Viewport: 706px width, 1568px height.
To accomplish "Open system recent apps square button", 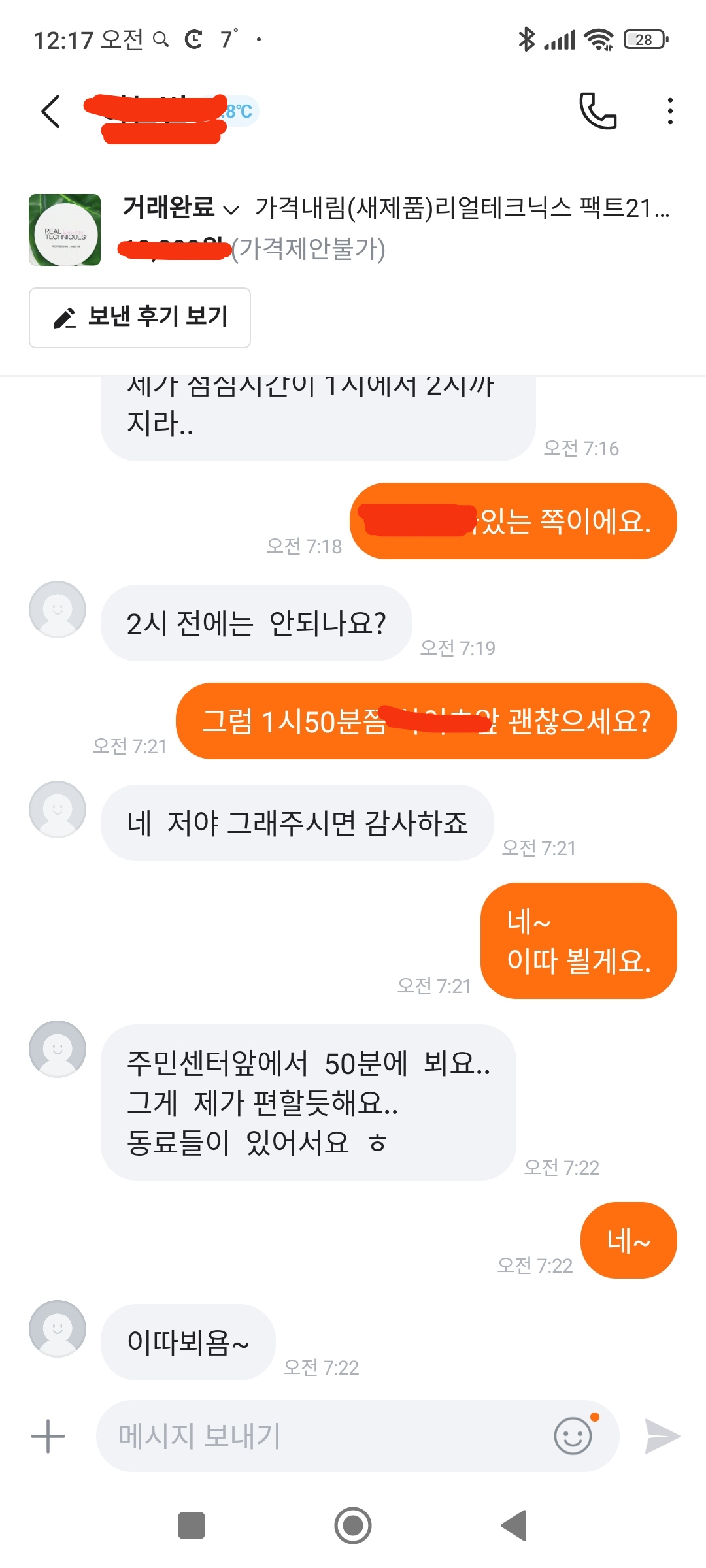I will click(x=192, y=1526).
